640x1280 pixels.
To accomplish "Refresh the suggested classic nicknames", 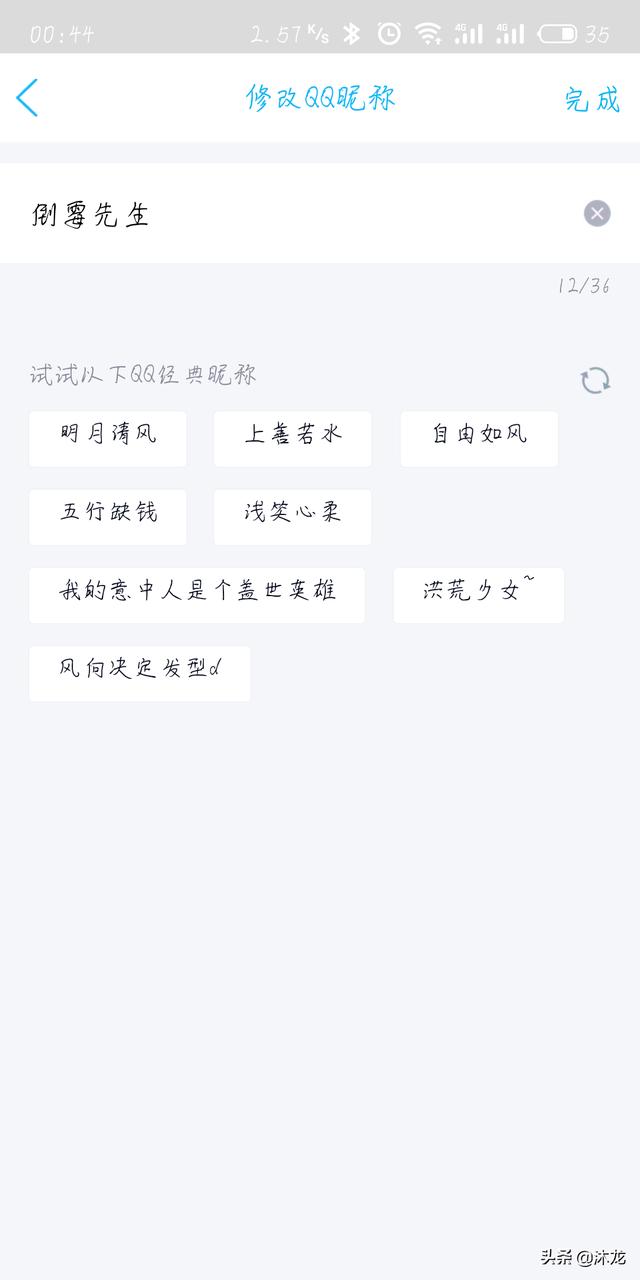I will (x=595, y=380).
